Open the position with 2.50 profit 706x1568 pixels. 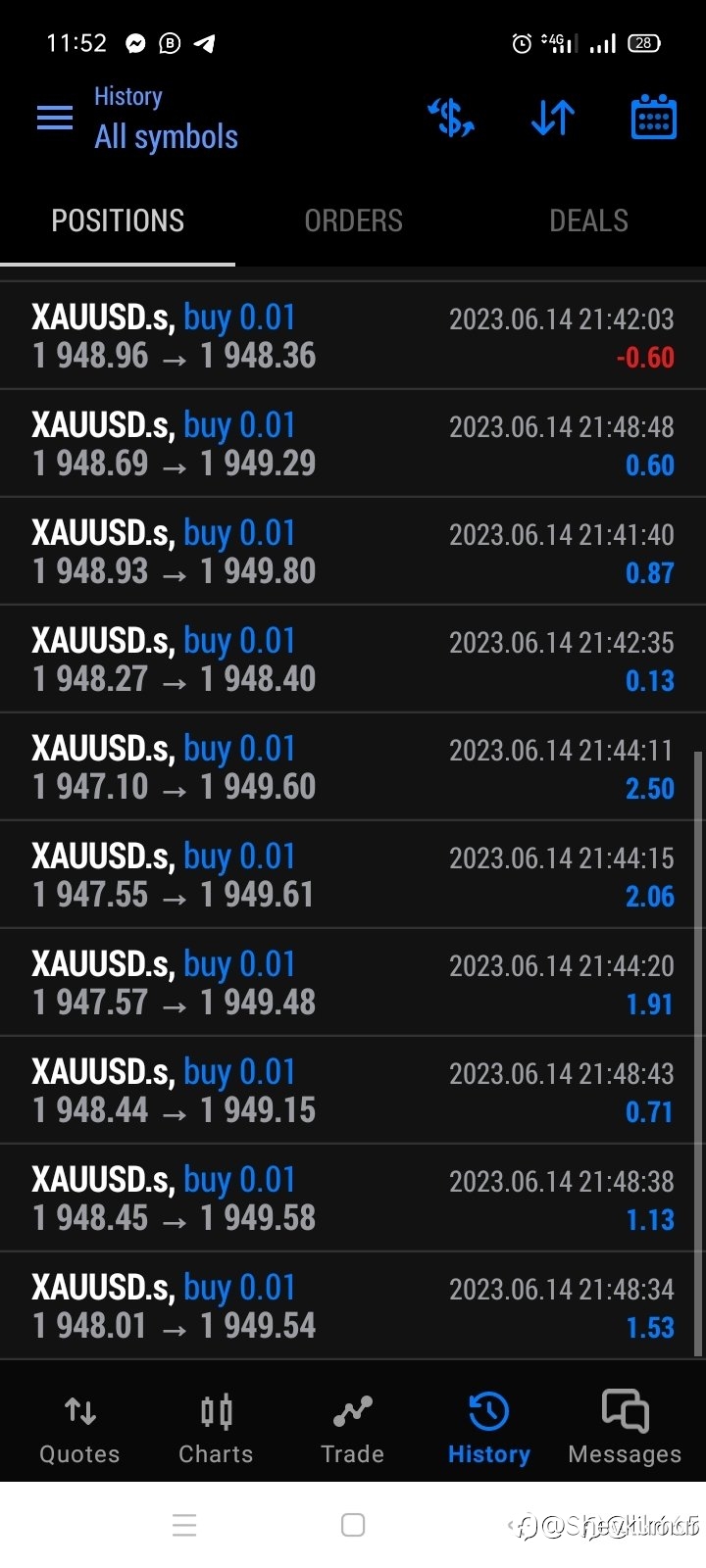(353, 767)
